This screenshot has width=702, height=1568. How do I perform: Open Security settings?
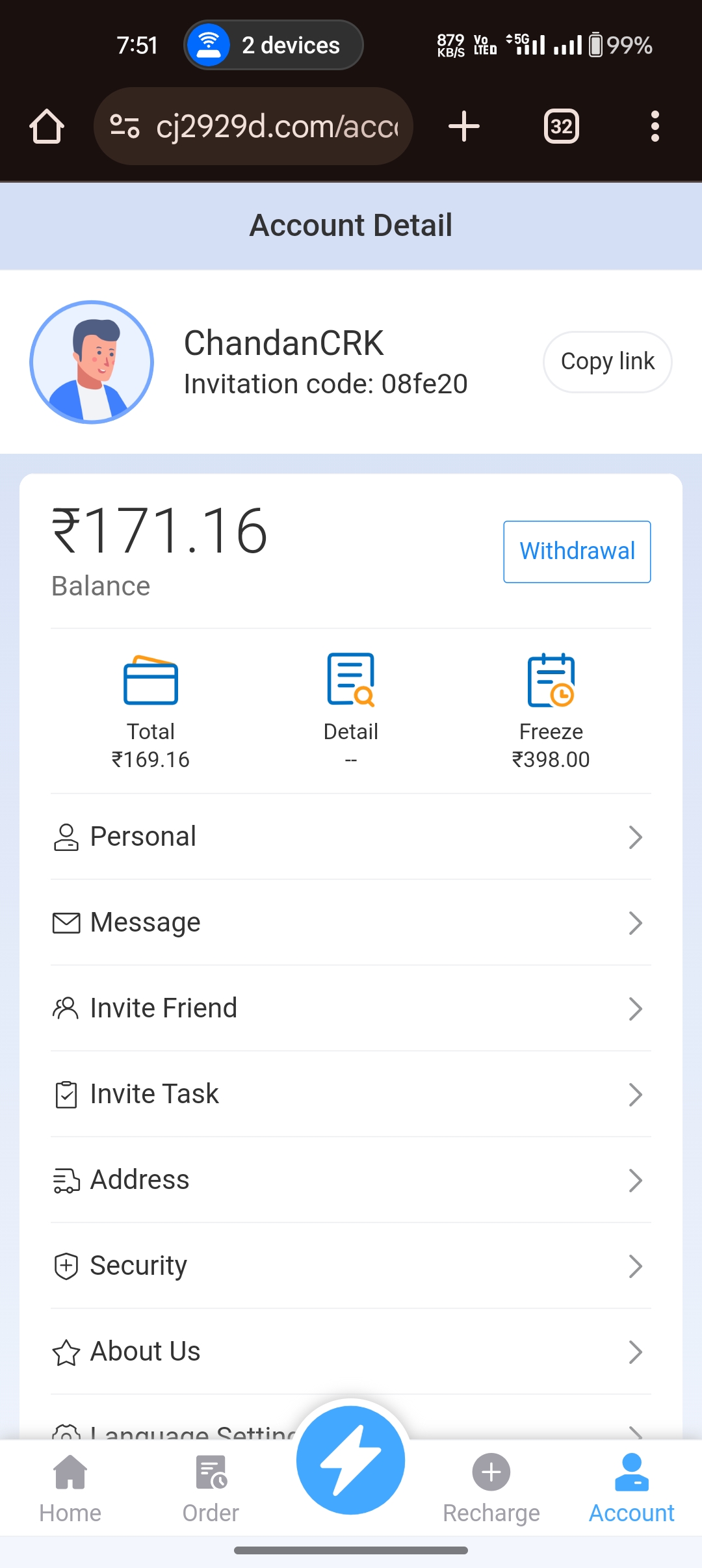point(351,1266)
